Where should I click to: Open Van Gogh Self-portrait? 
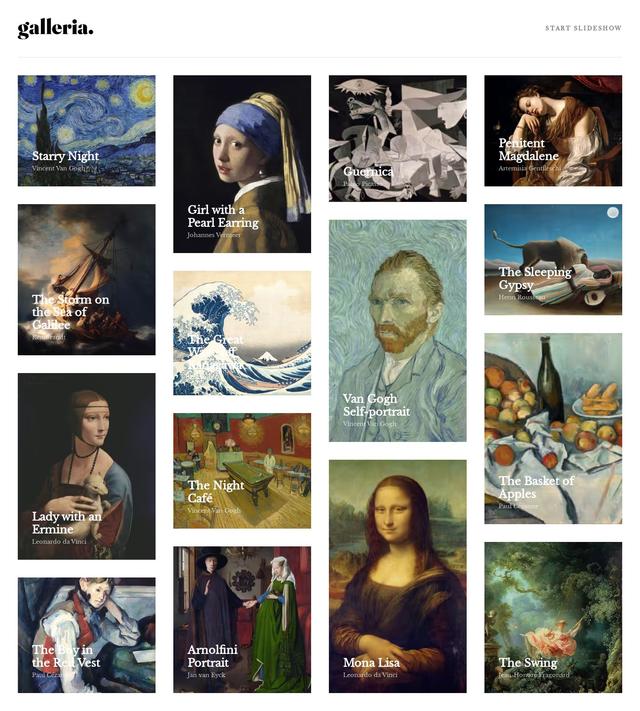coord(397,330)
